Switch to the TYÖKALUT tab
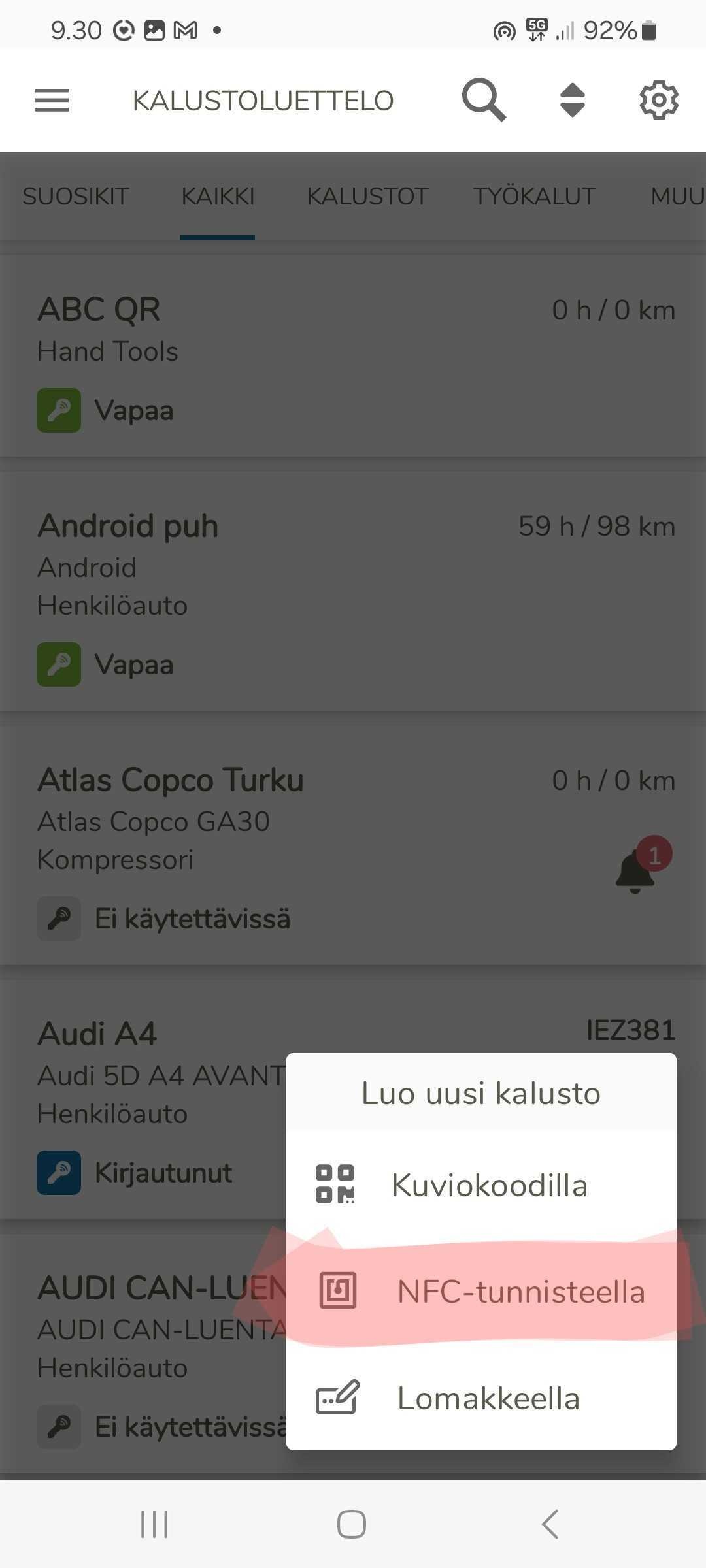Viewport: 706px width, 1568px height. coord(535,196)
